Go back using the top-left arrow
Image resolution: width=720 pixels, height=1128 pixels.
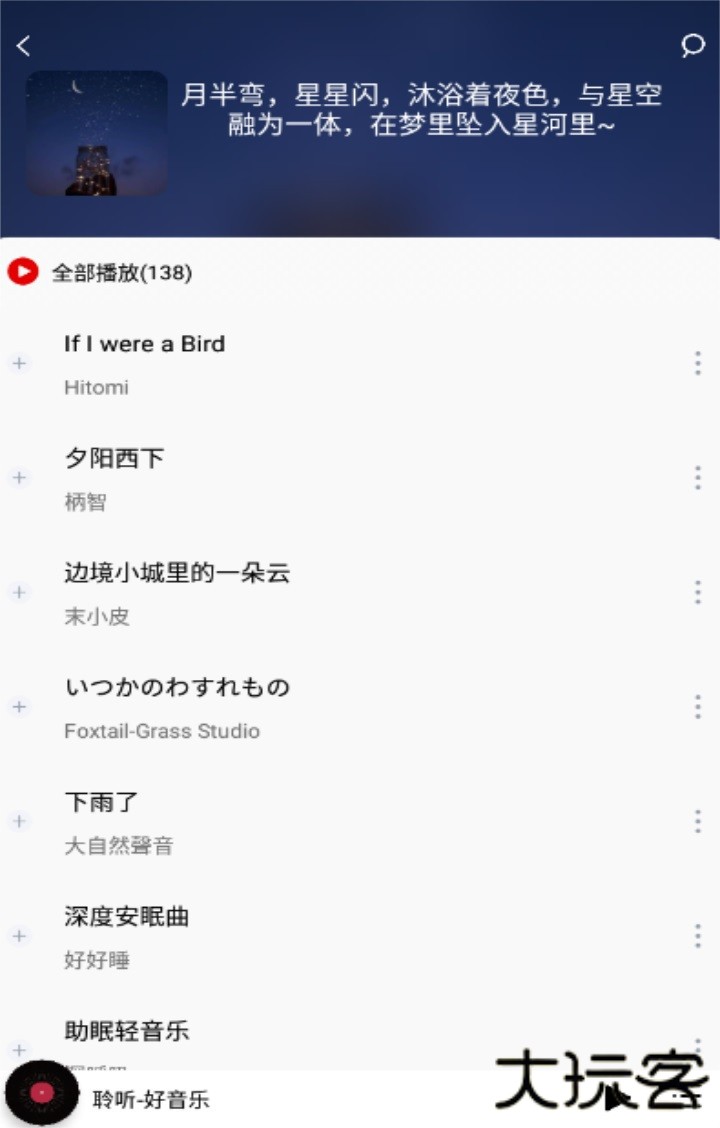coord(24,45)
